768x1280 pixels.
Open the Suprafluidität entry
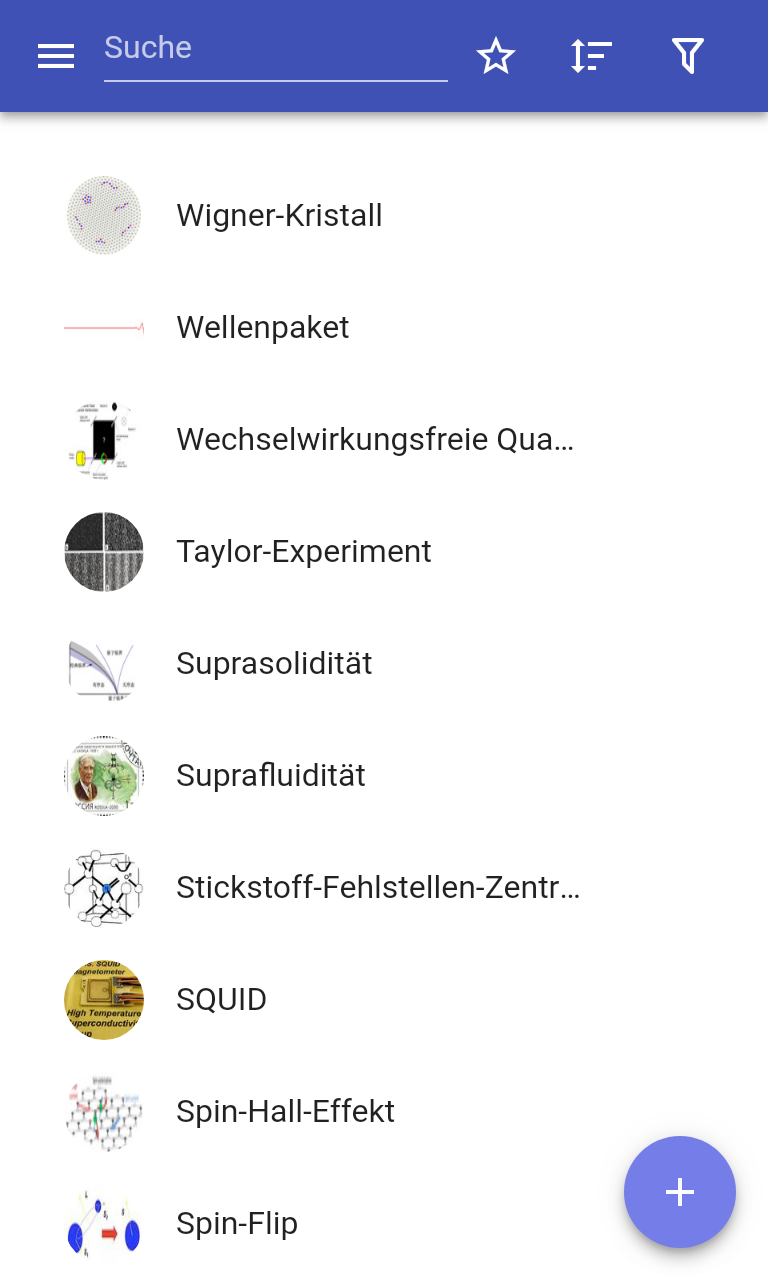coord(384,776)
